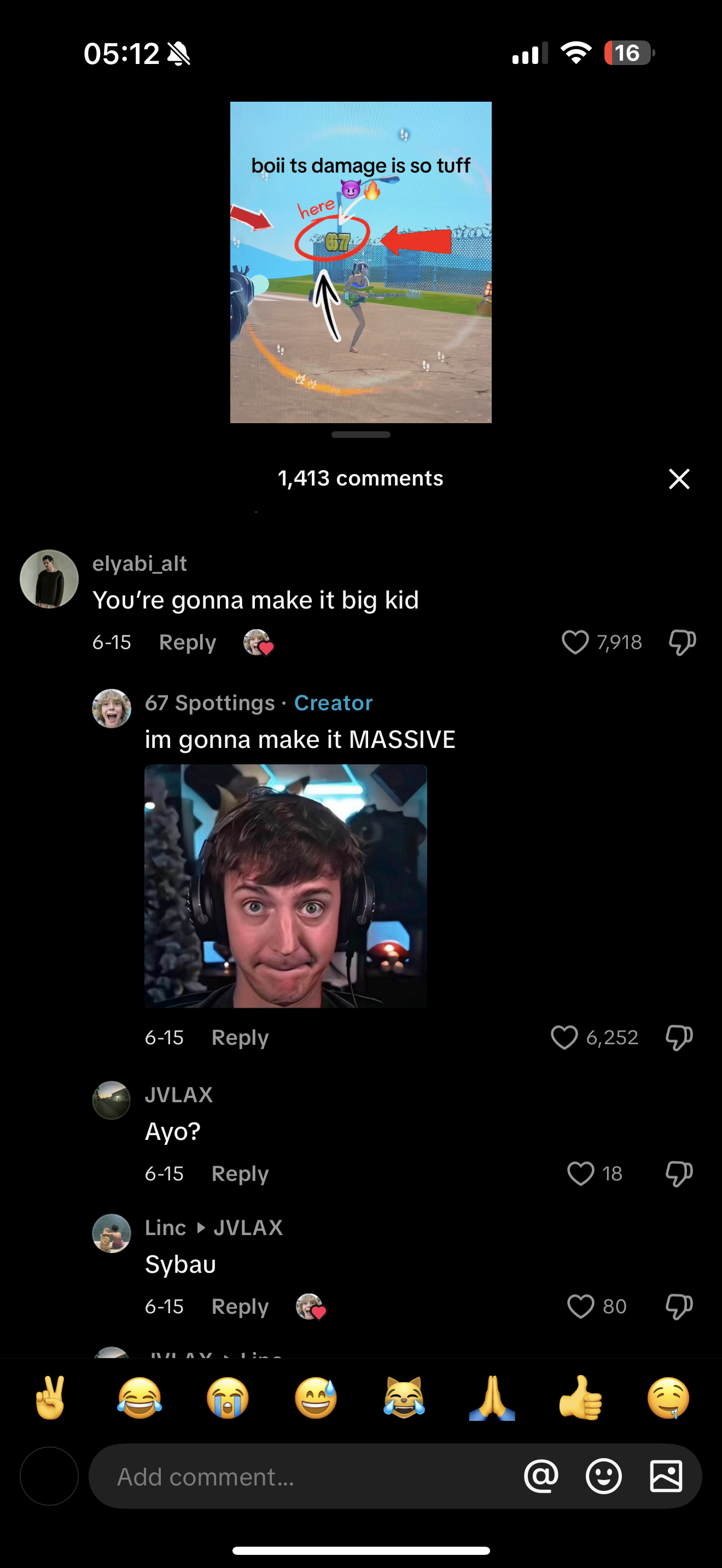This screenshot has height=1568, width=722.
Task: Like Linc's Sybau comment
Action: (580, 1306)
